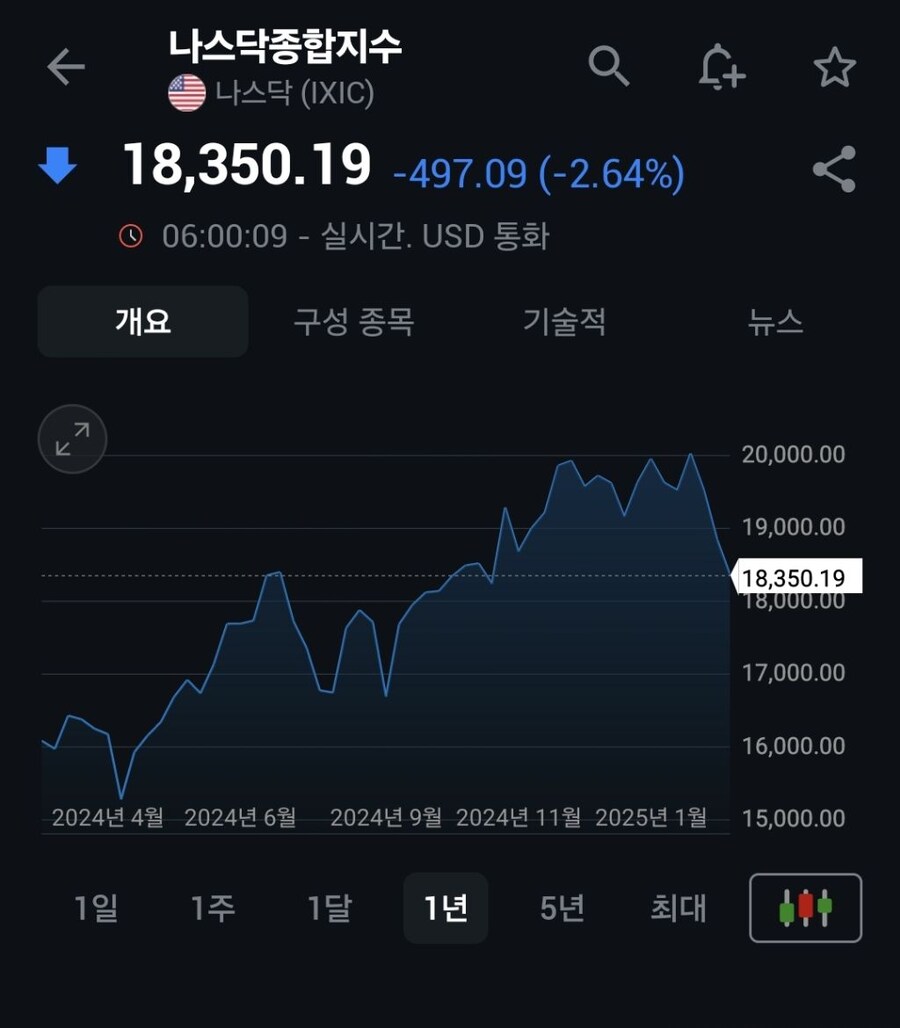Select the 1주 timeframe

tap(213, 908)
